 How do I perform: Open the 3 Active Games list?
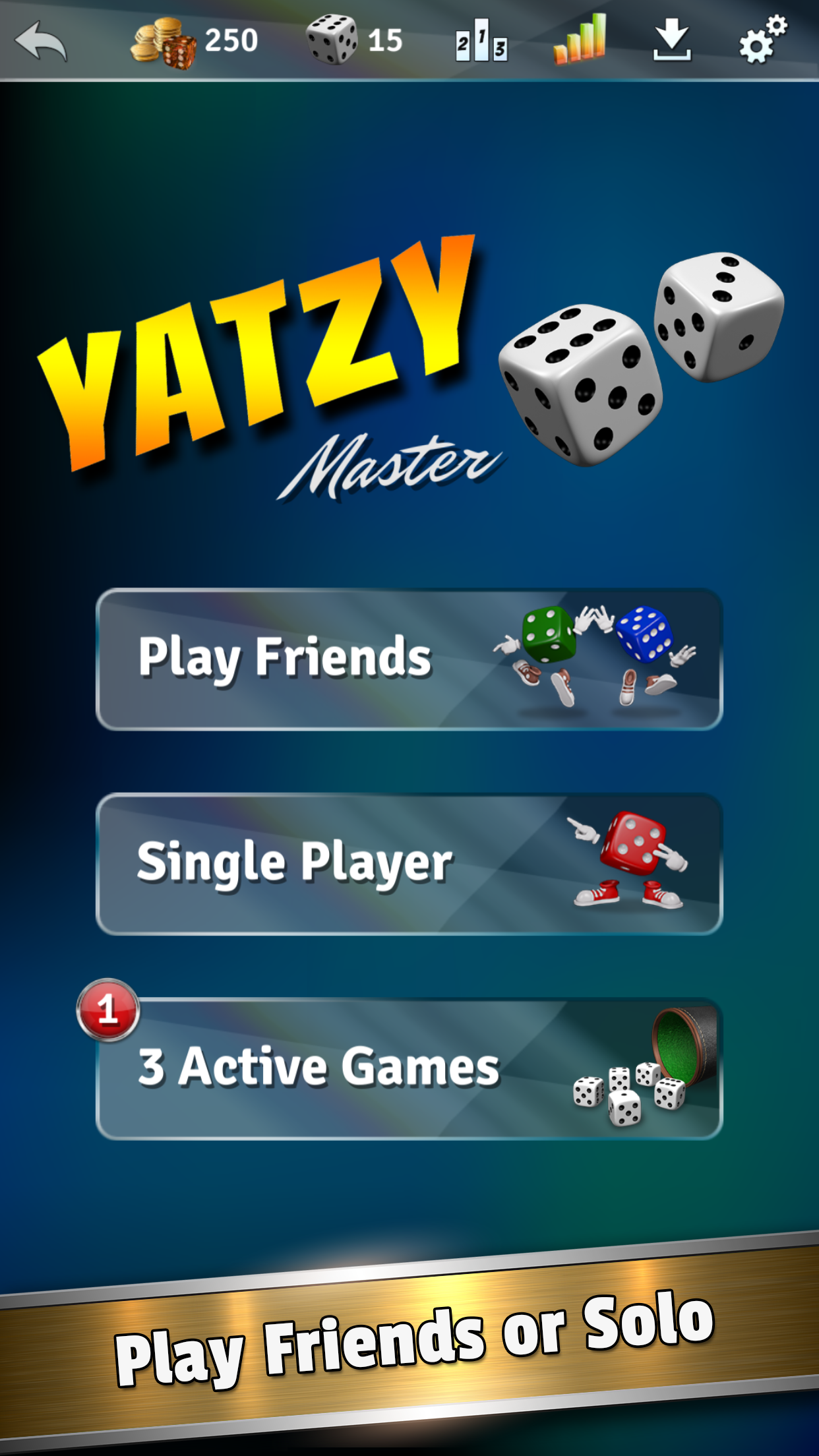(x=409, y=1068)
